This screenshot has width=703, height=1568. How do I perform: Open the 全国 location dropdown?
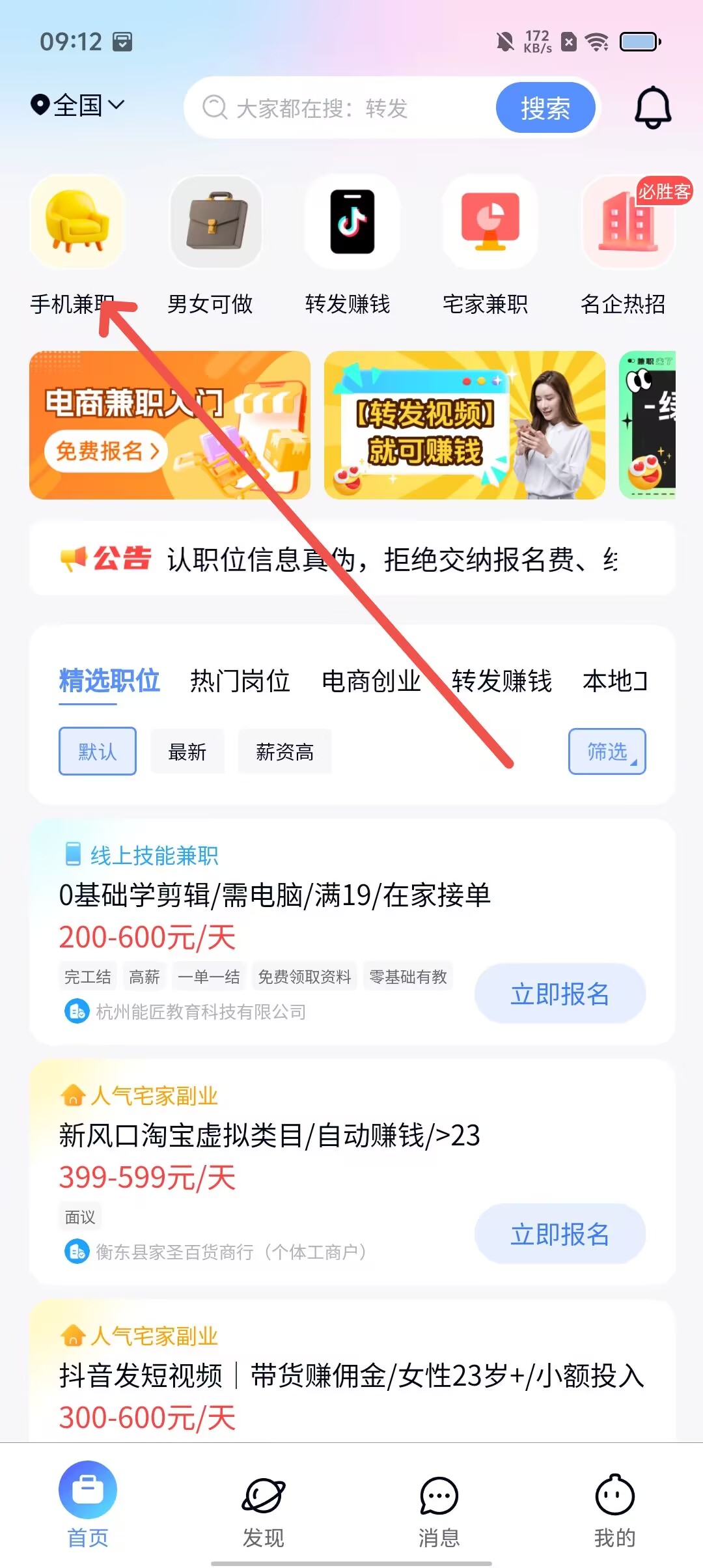[x=77, y=105]
